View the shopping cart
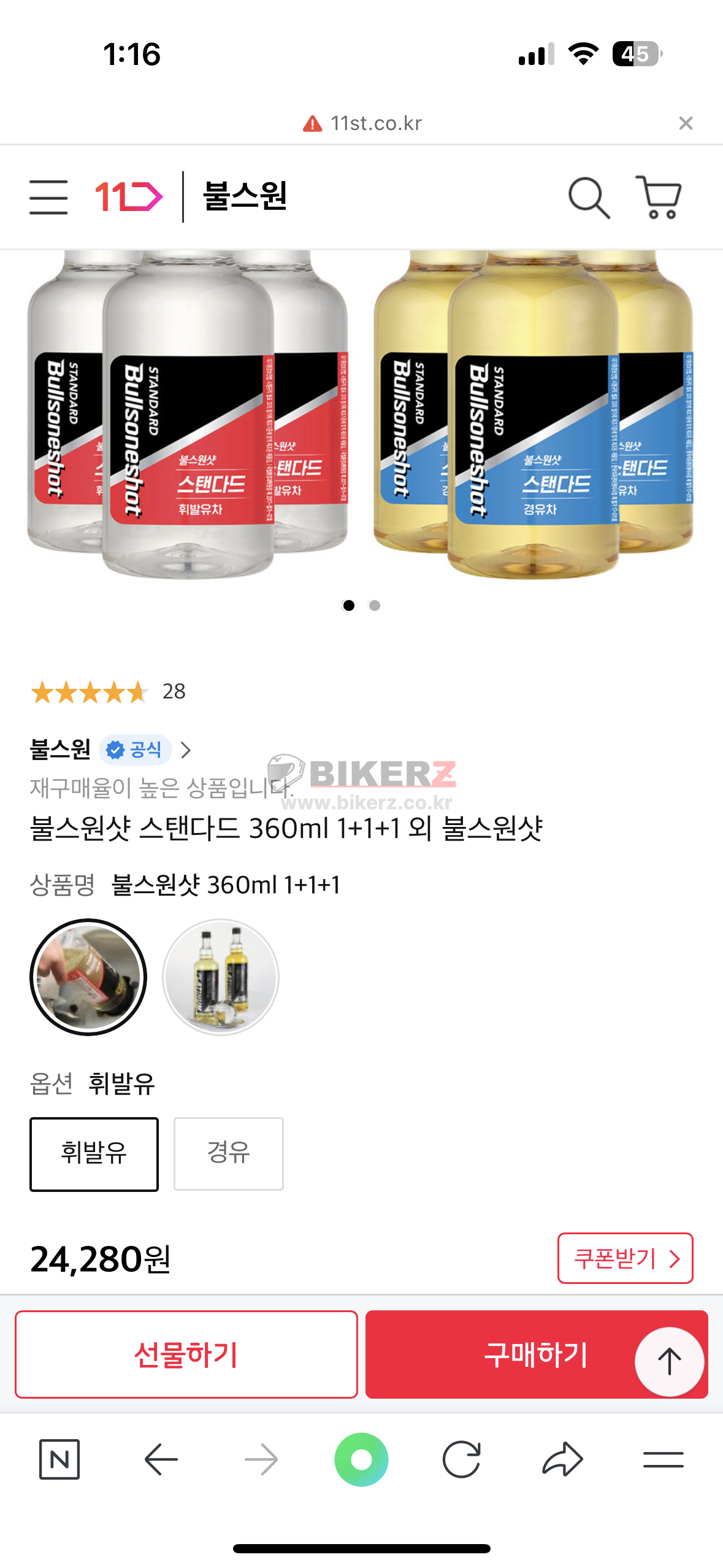This screenshot has height=1568, width=723. (x=659, y=197)
